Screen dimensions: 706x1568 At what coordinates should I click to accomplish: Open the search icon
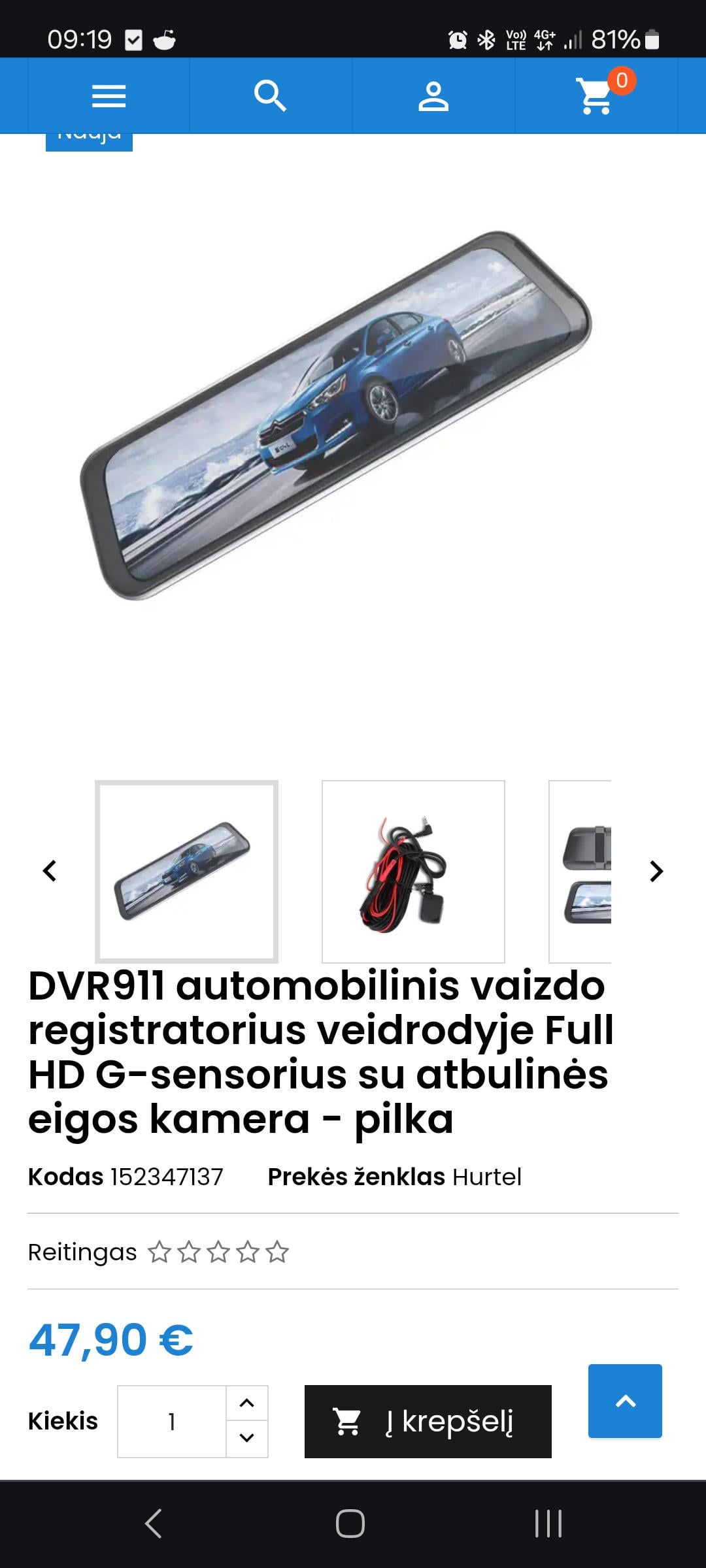coord(270,96)
